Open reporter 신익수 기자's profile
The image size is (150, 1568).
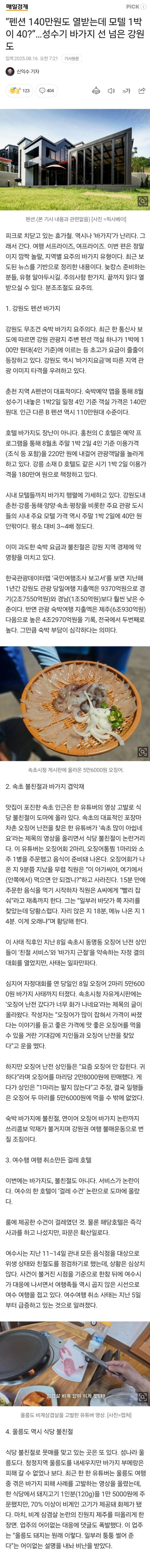click(x=24, y=72)
